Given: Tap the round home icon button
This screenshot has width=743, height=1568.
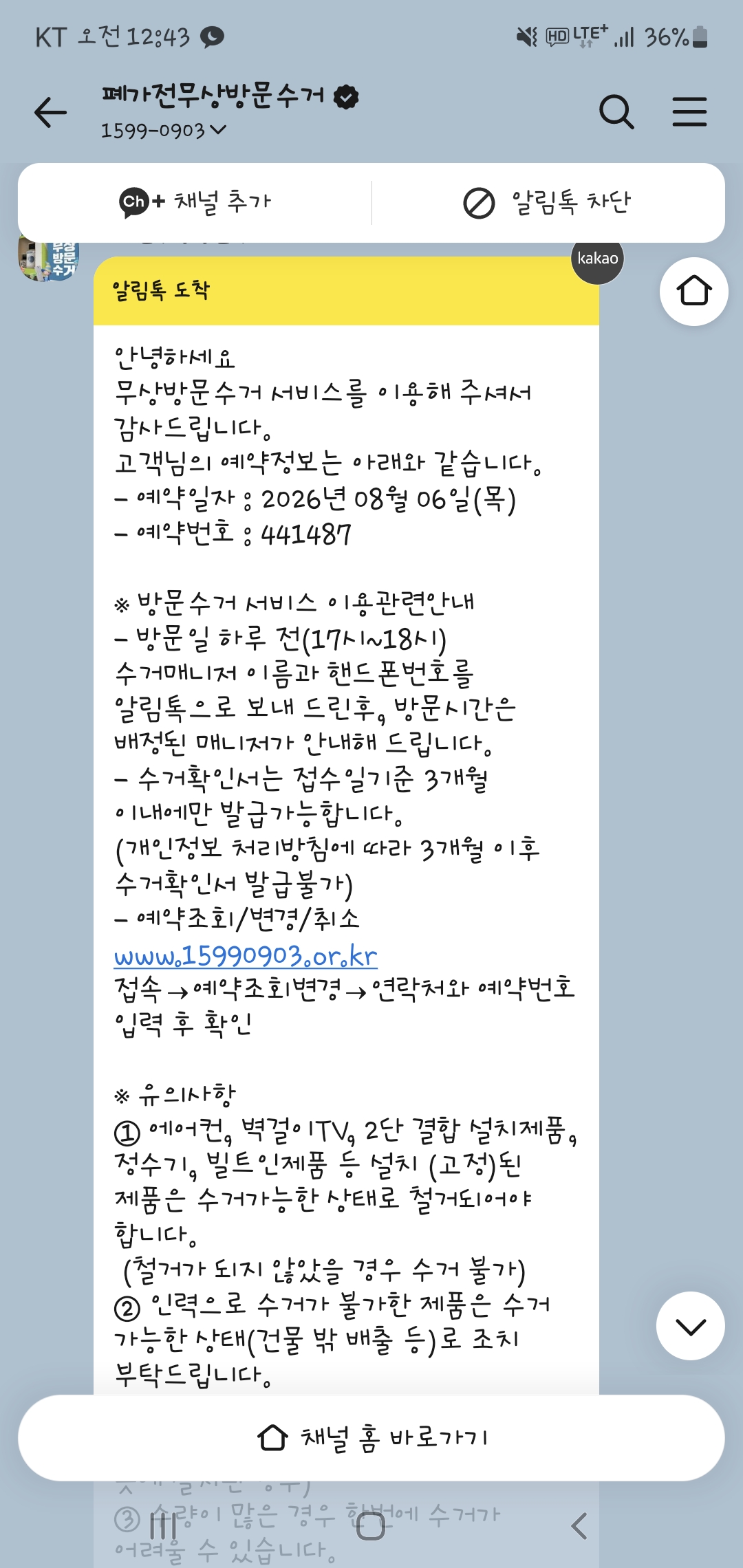Looking at the screenshot, I should (693, 291).
